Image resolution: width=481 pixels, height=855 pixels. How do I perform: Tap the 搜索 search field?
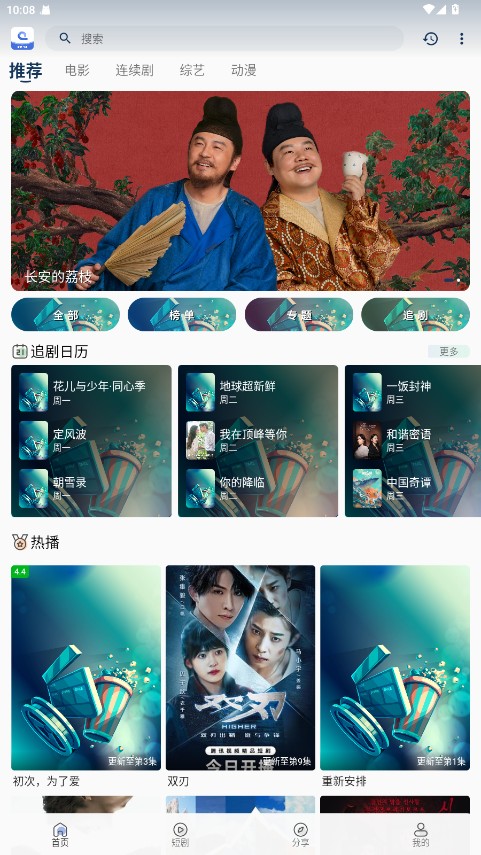(224, 38)
